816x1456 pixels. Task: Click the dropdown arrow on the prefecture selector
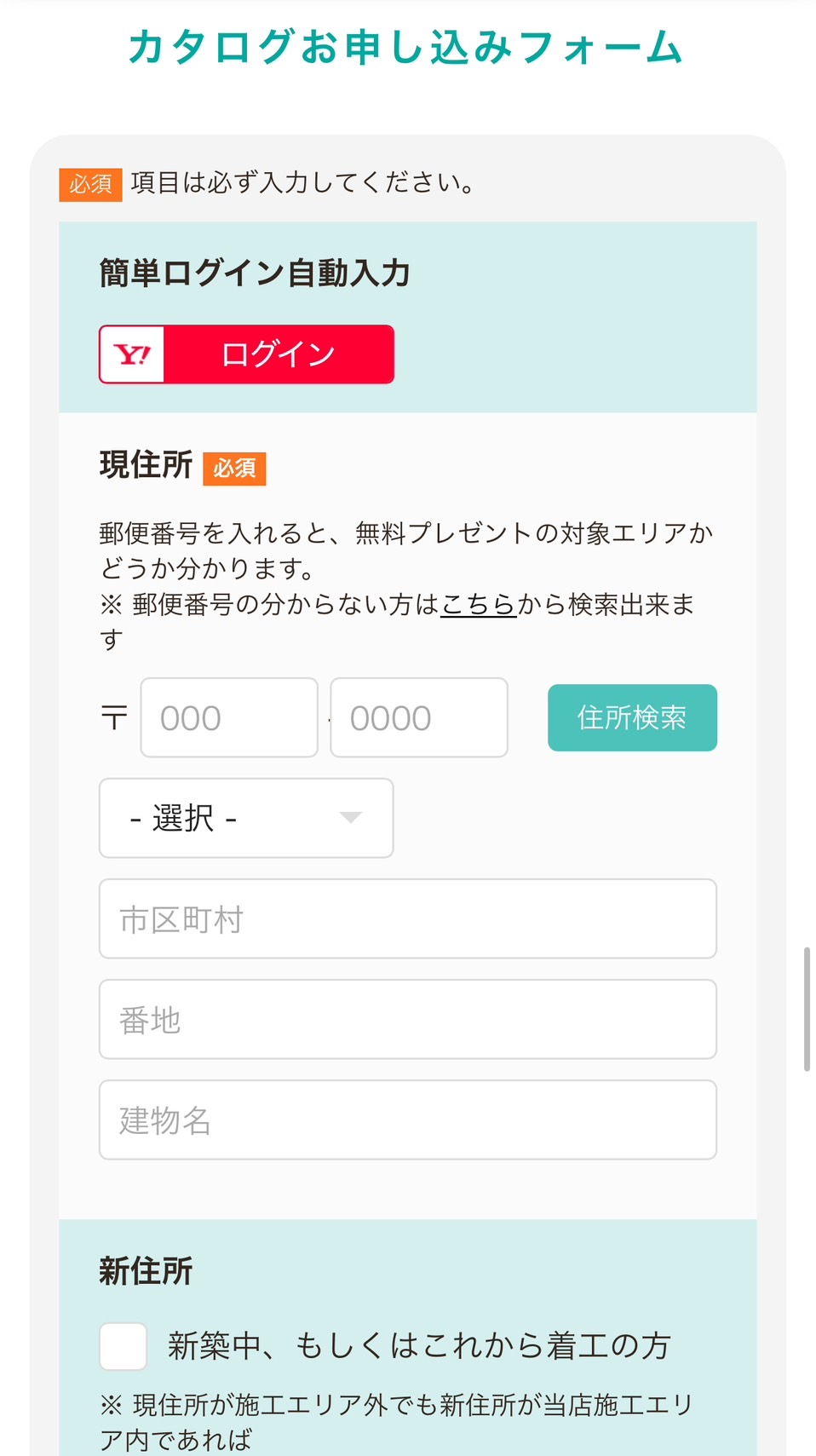pyautogui.click(x=351, y=818)
